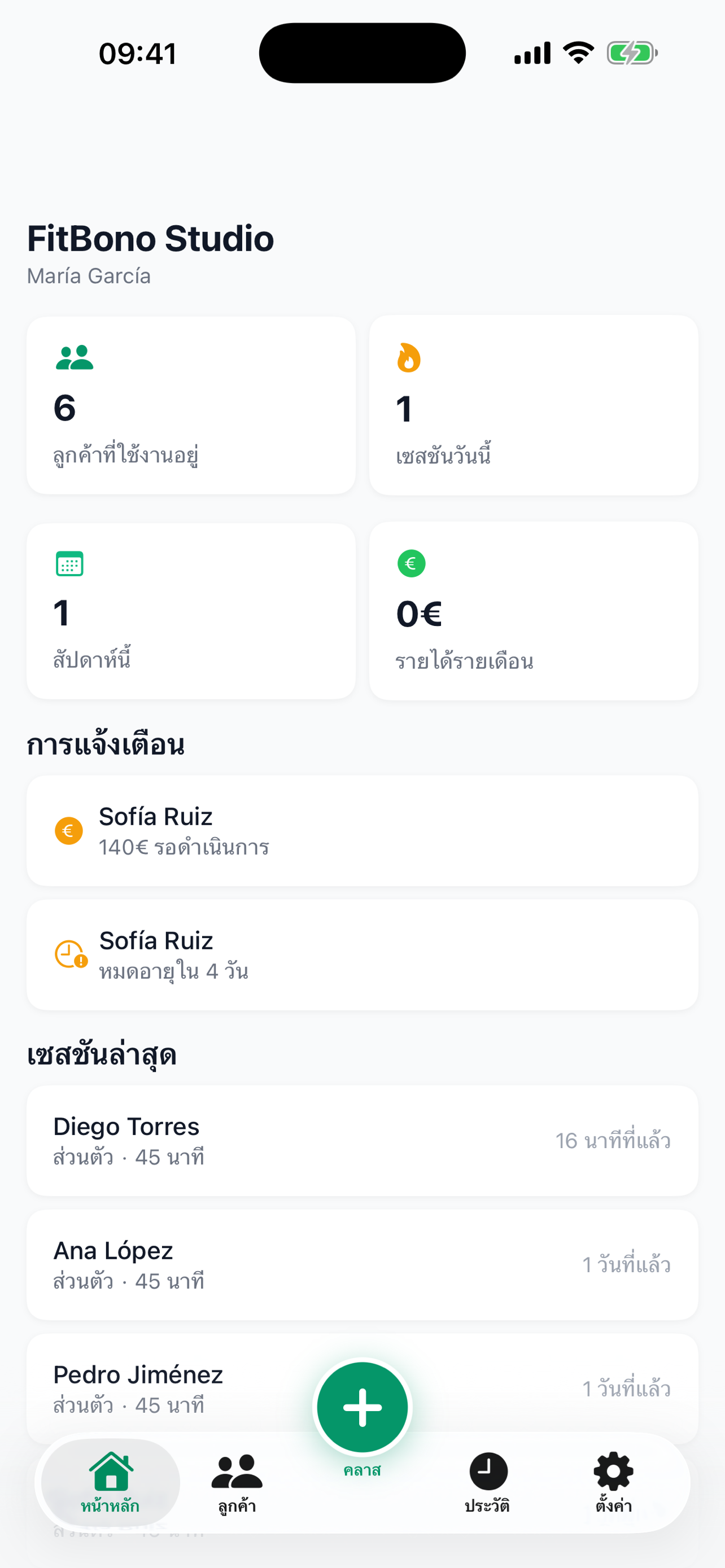Open the Sofía Ruiz pending payment notification
The height and width of the screenshot is (1568, 725).
[362, 830]
